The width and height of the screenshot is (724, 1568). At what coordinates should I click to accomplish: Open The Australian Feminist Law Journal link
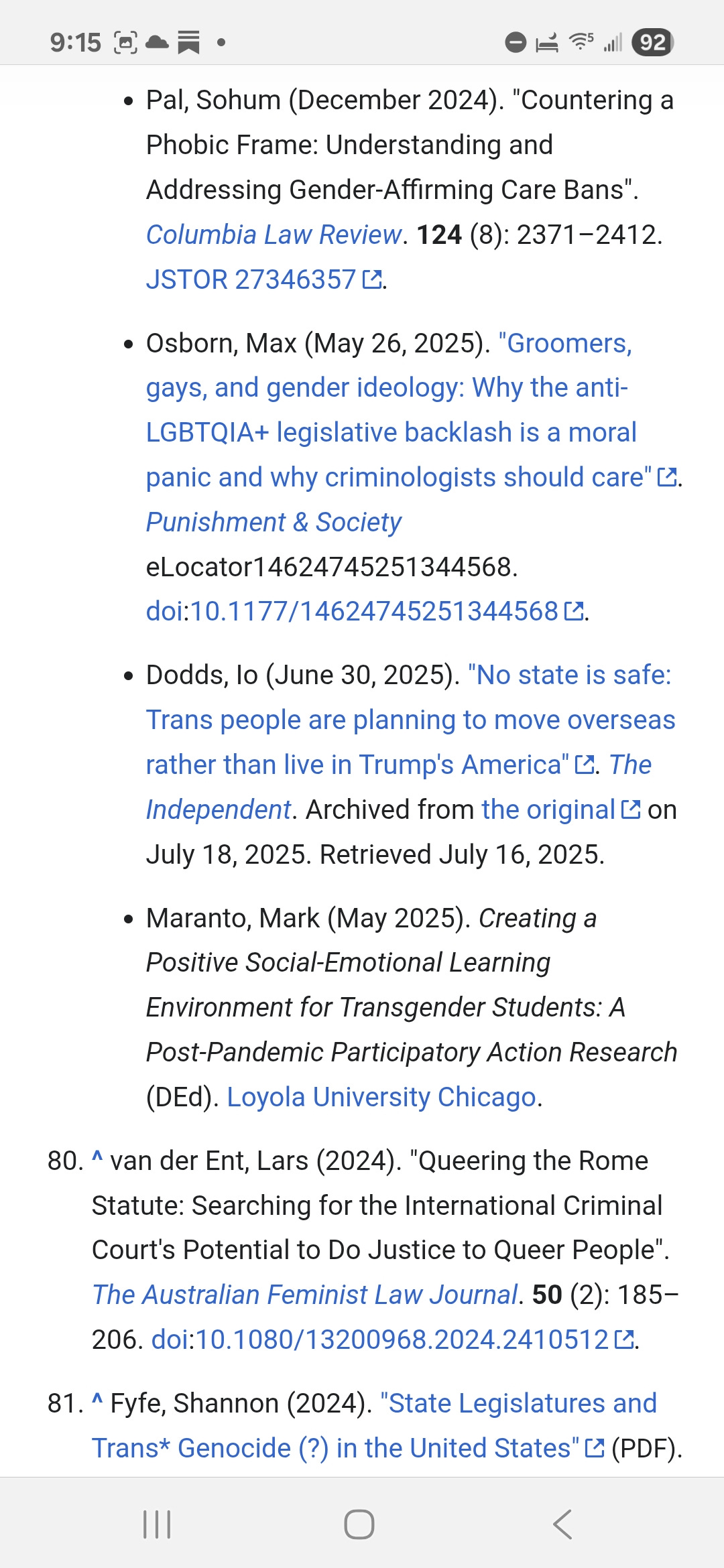(305, 1295)
